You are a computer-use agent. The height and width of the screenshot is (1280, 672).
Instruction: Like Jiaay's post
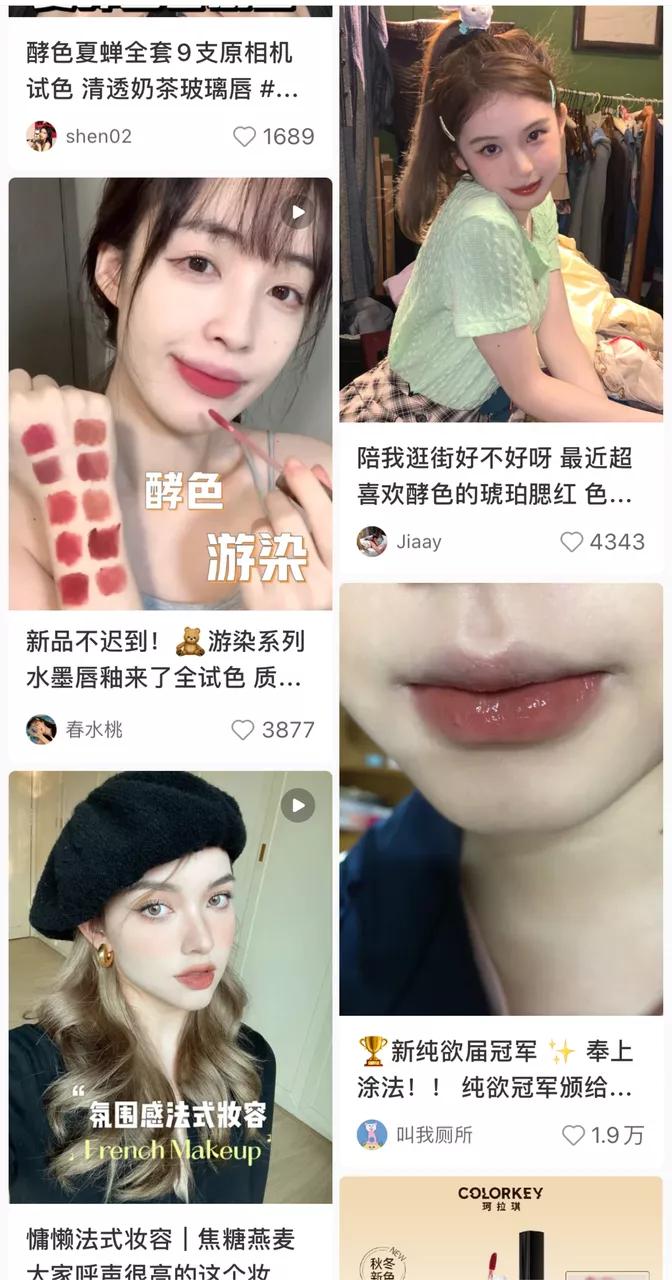[x=571, y=542]
